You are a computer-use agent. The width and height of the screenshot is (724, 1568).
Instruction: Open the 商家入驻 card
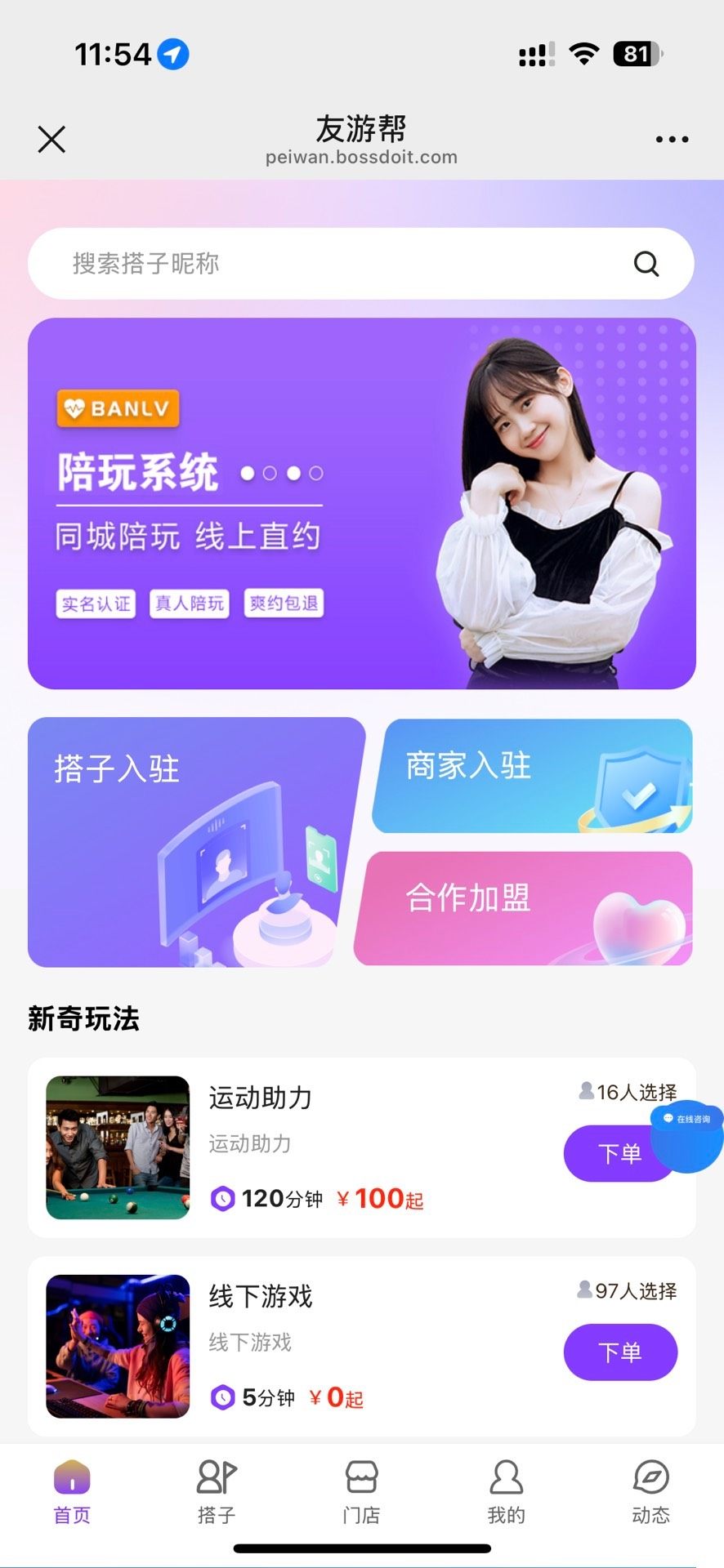click(x=532, y=776)
